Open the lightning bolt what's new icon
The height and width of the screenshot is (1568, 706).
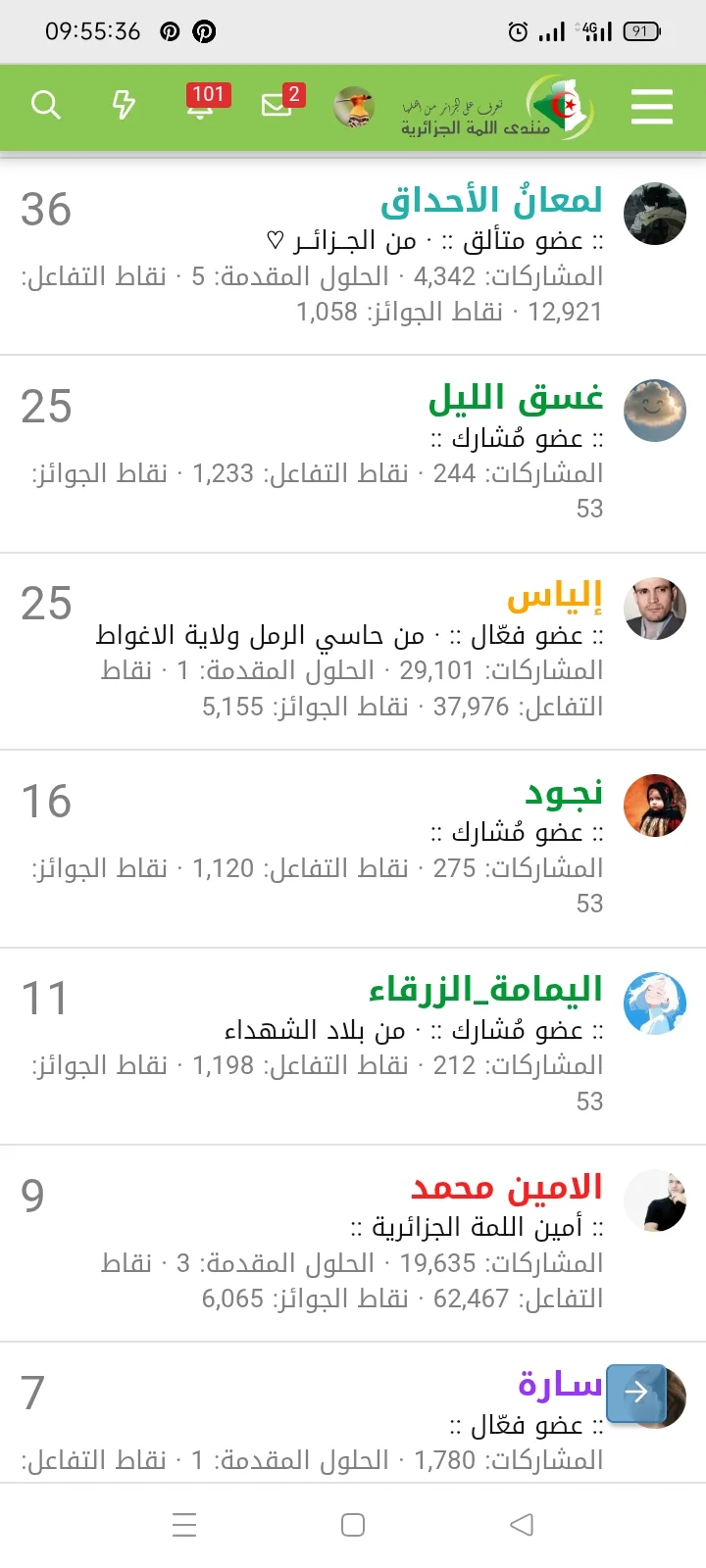pyautogui.click(x=124, y=105)
